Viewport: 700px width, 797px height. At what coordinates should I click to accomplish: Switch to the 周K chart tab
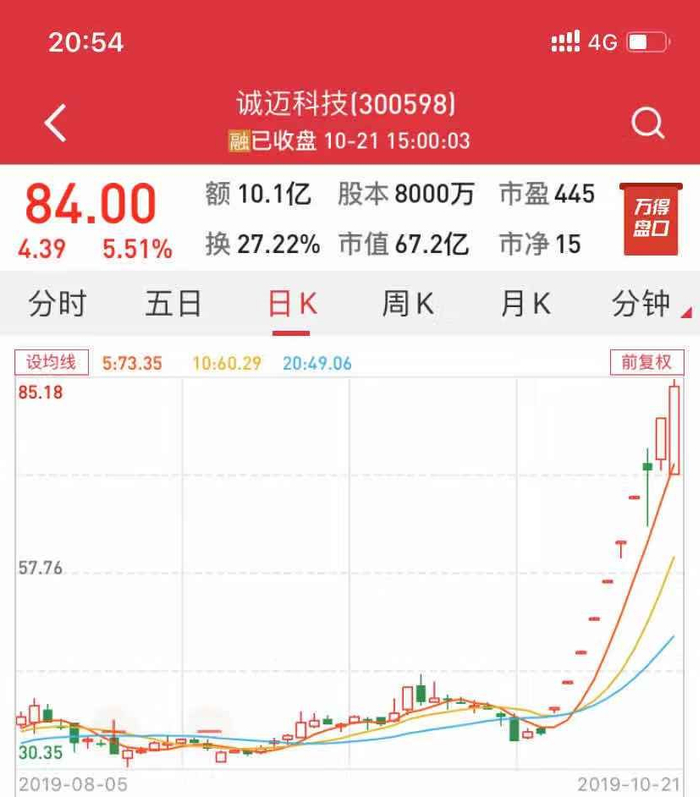point(408,304)
